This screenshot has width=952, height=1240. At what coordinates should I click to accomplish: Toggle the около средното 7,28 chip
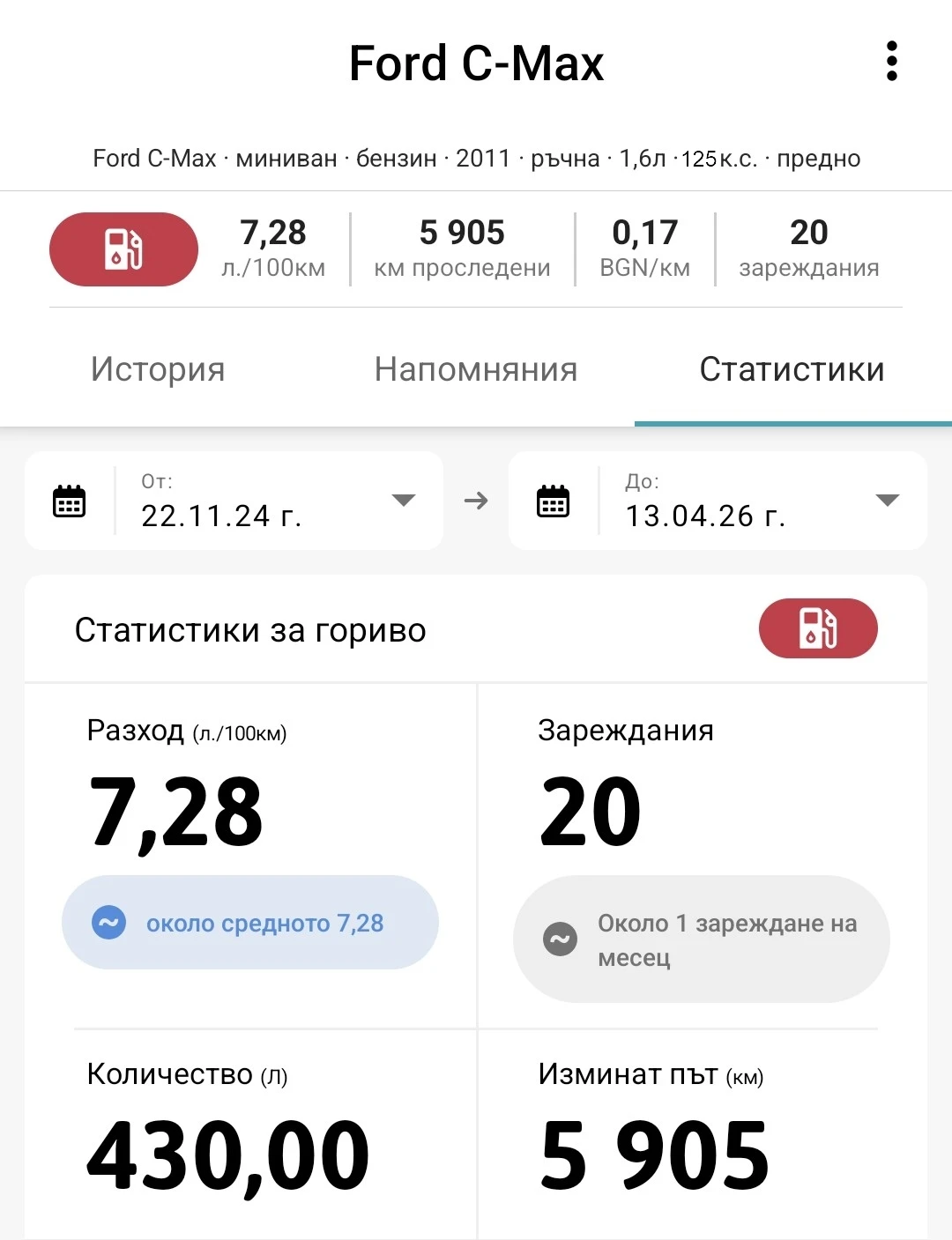coord(250,923)
